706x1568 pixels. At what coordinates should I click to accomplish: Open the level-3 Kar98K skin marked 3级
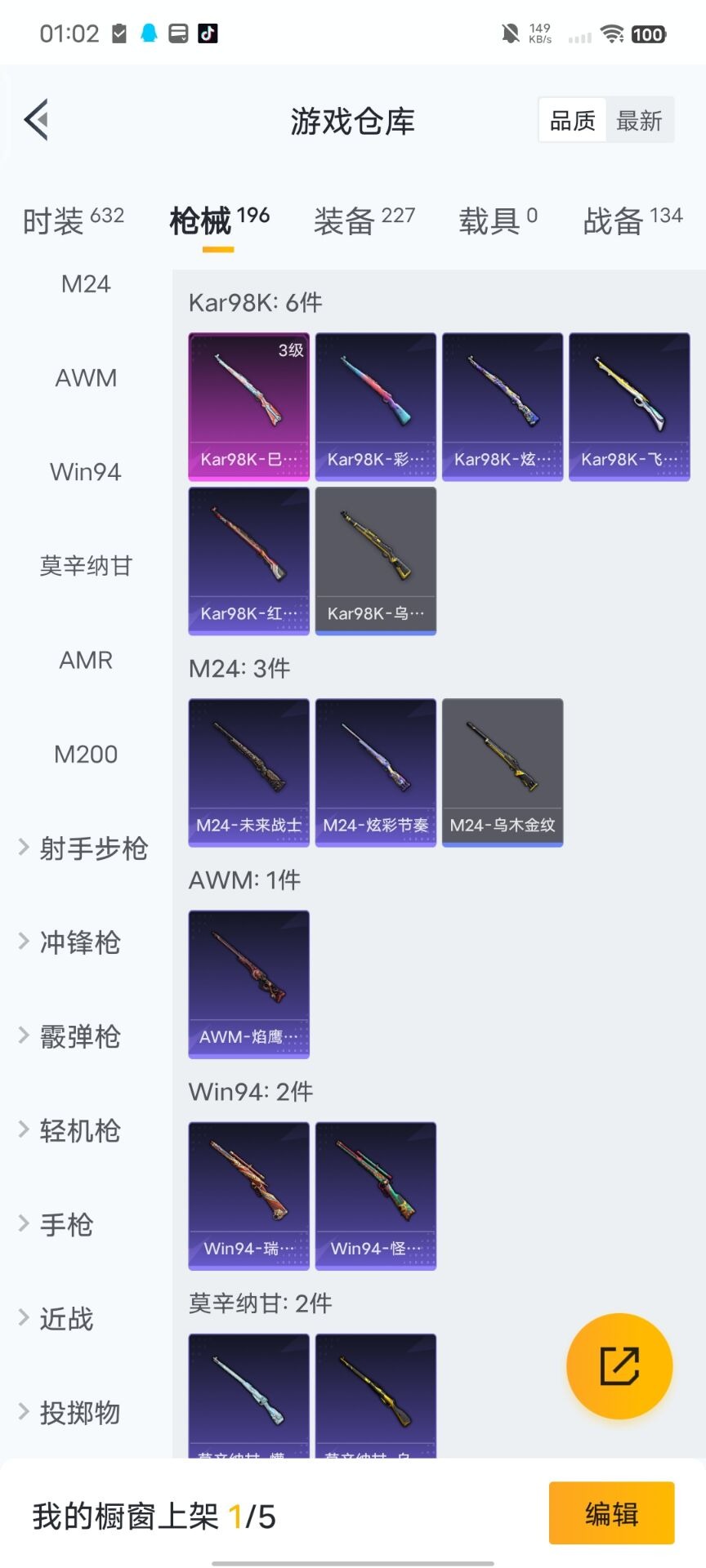pyautogui.click(x=248, y=406)
